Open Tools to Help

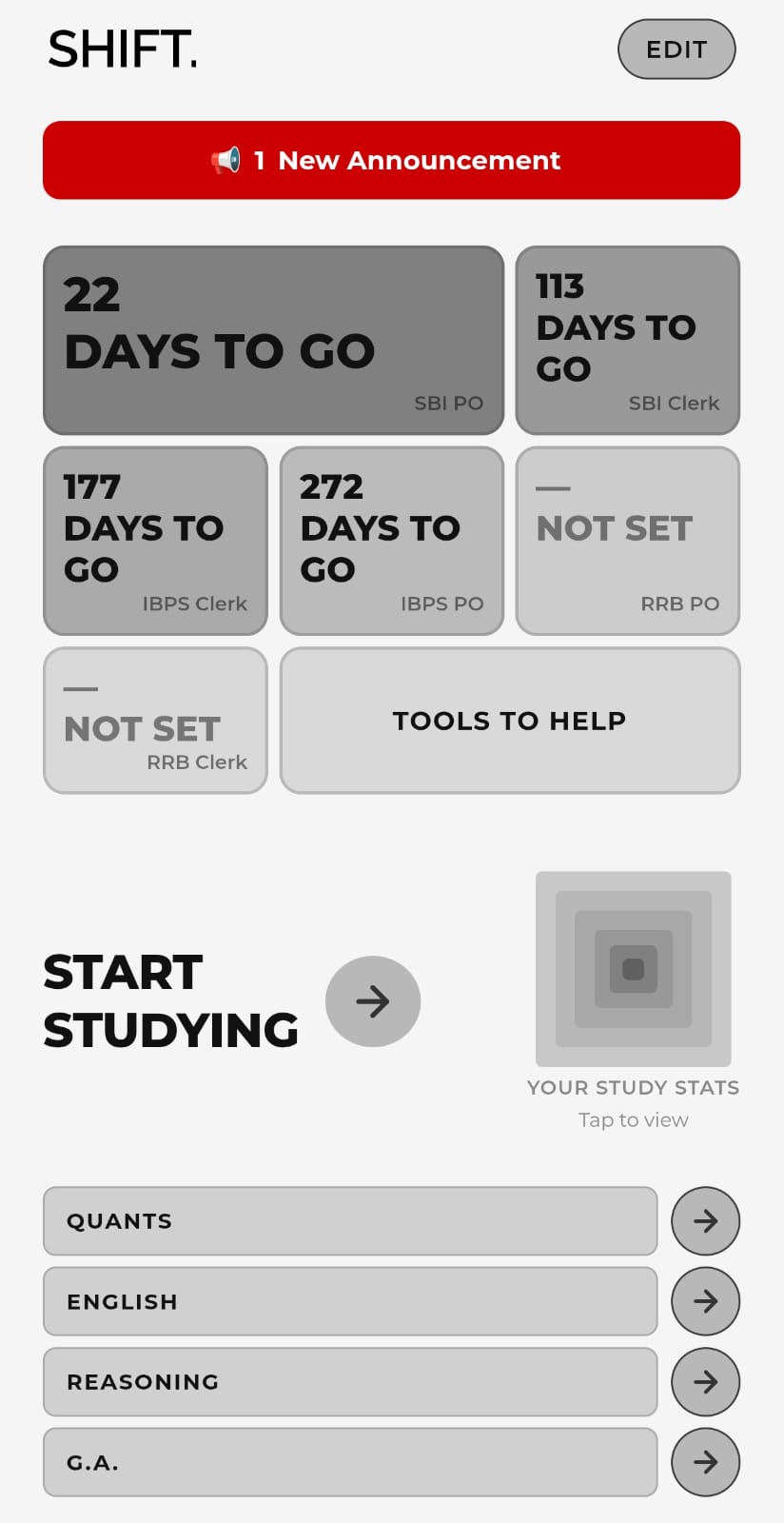coord(510,721)
